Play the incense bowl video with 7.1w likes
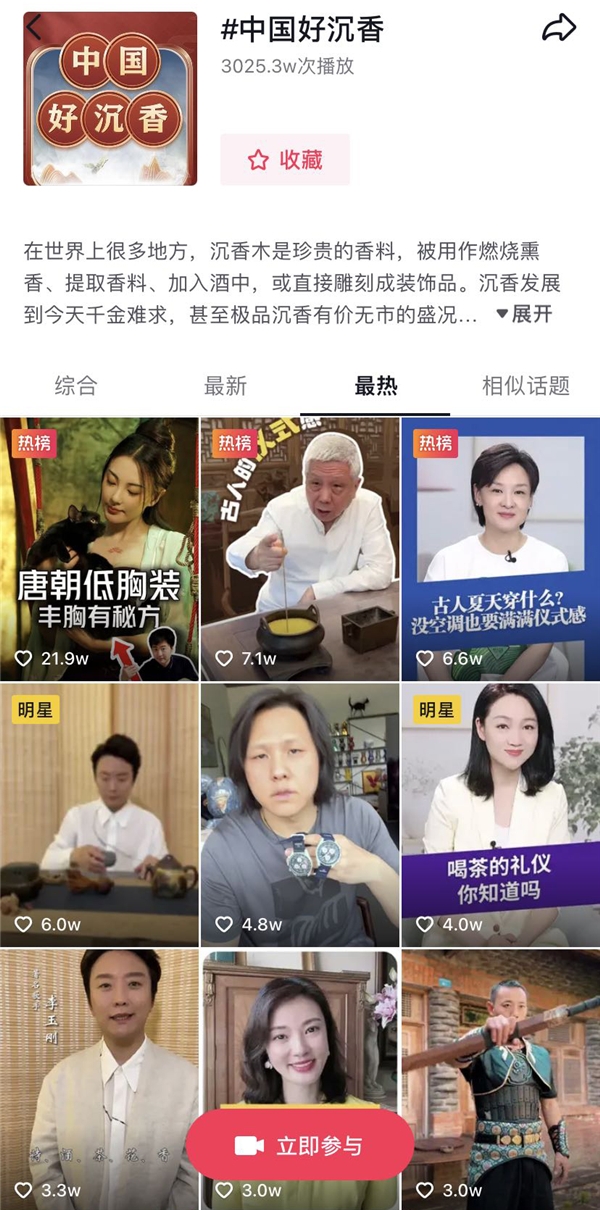The height and width of the screenshot is (1210, 600). pyautogui.click(x=299, y=548)
